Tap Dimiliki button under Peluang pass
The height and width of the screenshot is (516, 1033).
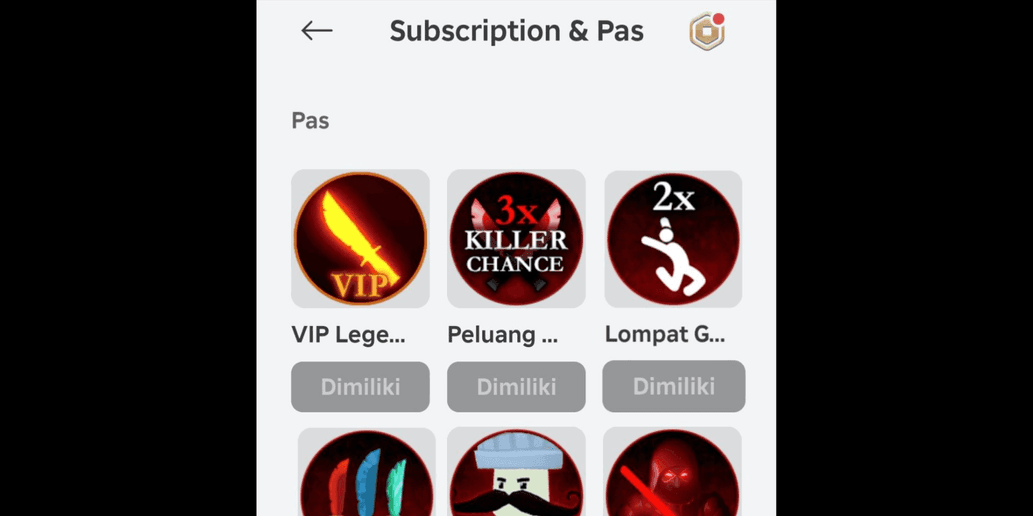[x=516, y=387]
